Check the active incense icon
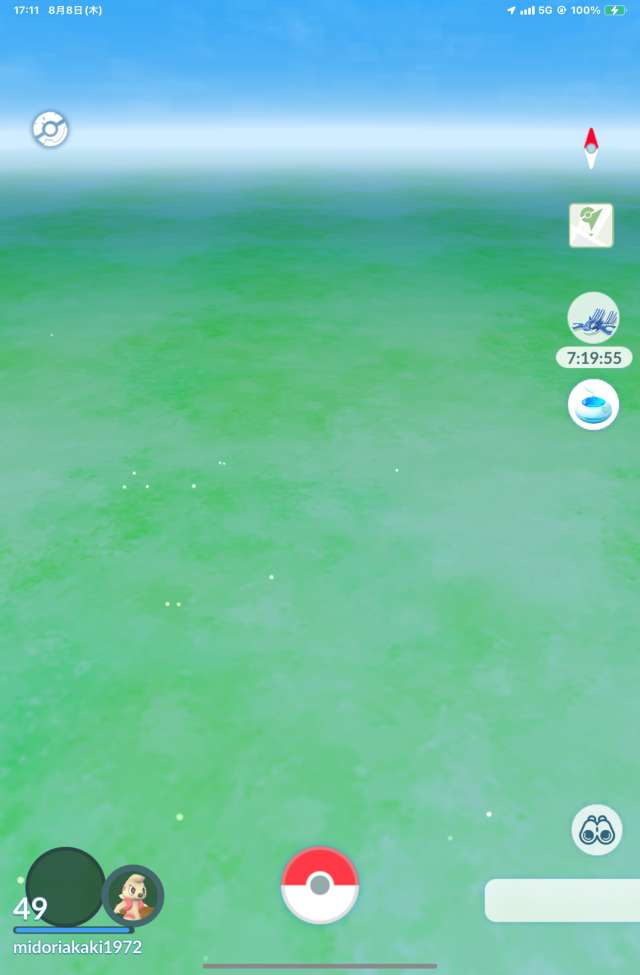This screenshot has width=640, height=975. (593, 405)
